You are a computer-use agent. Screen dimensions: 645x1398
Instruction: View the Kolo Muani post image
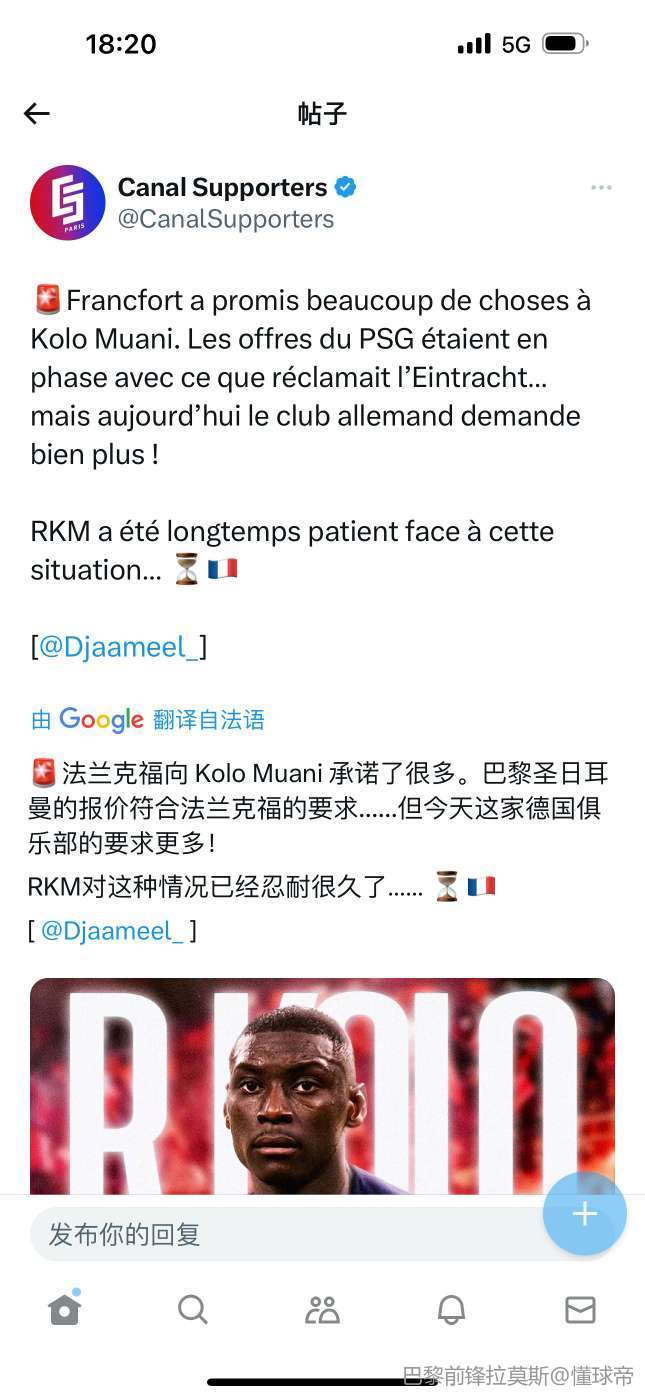[322, 1086]
